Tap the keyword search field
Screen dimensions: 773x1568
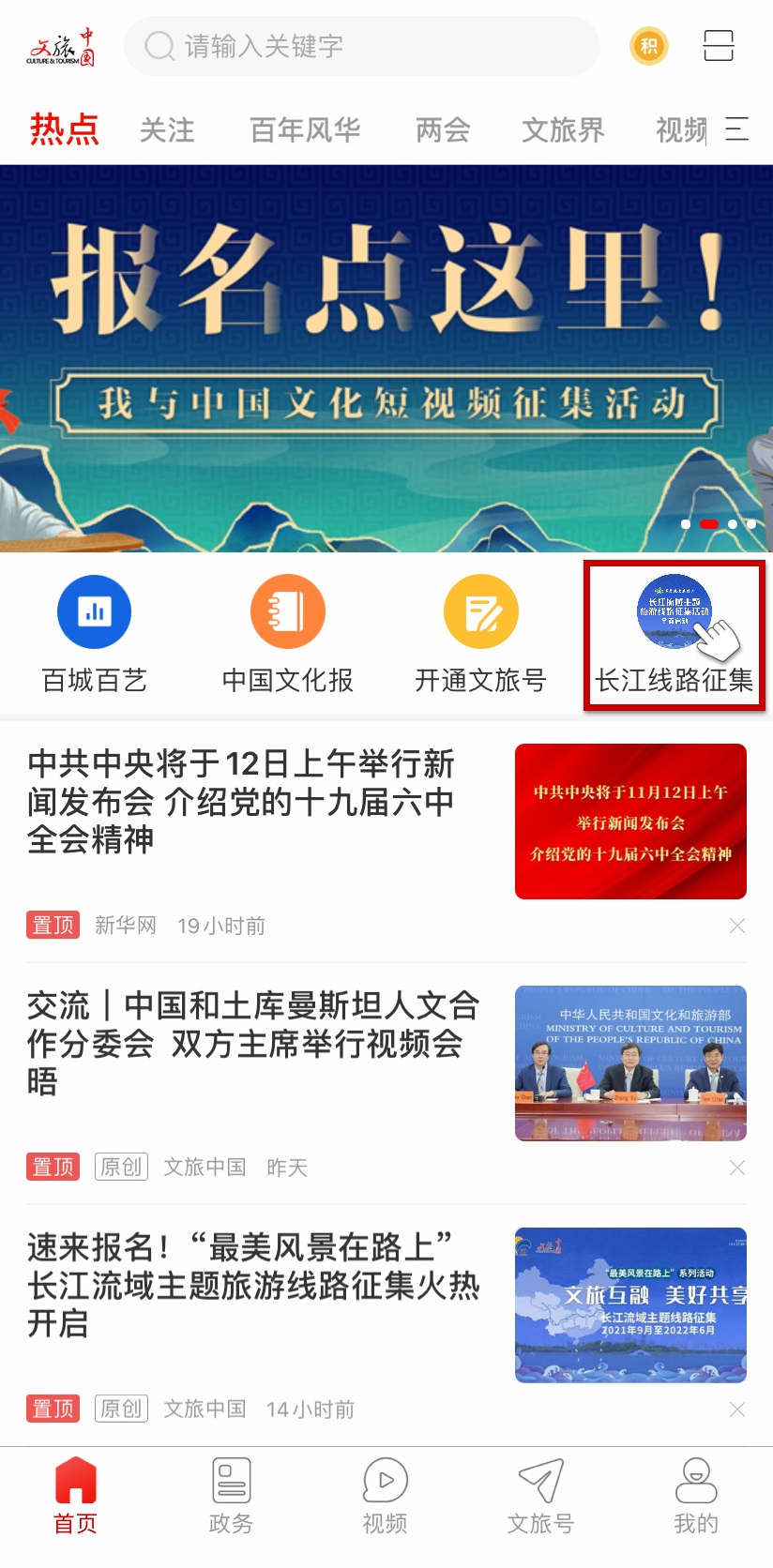pyautogui.click(x=361, y=46)
